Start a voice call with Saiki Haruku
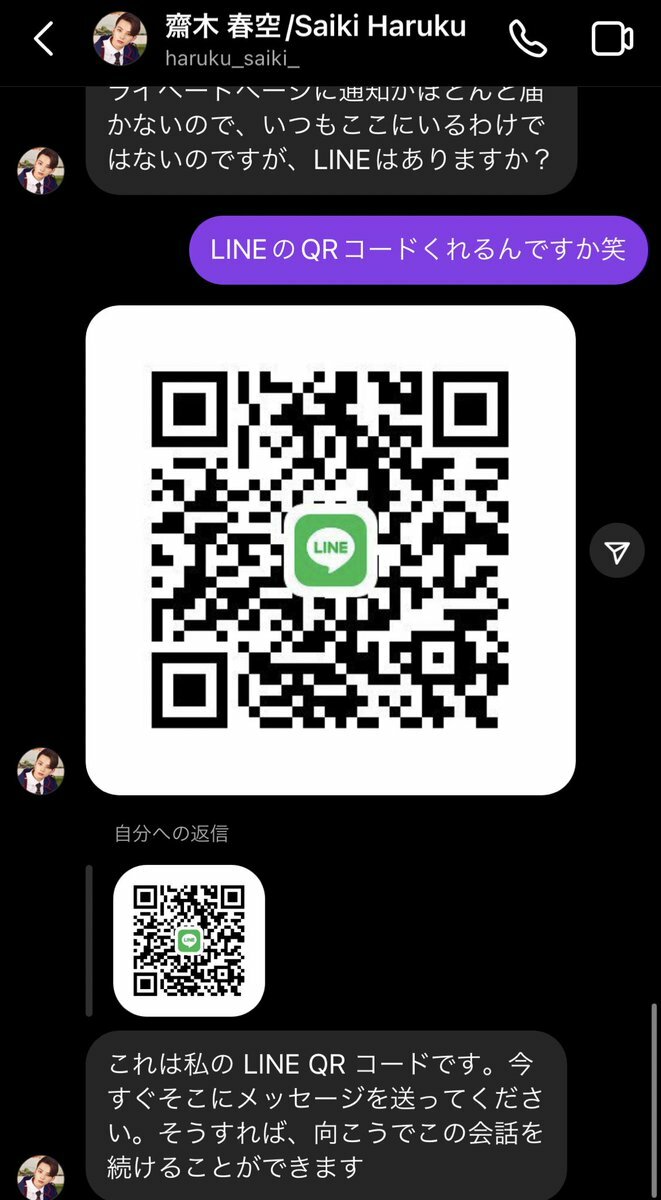 [x=527, y=39]
